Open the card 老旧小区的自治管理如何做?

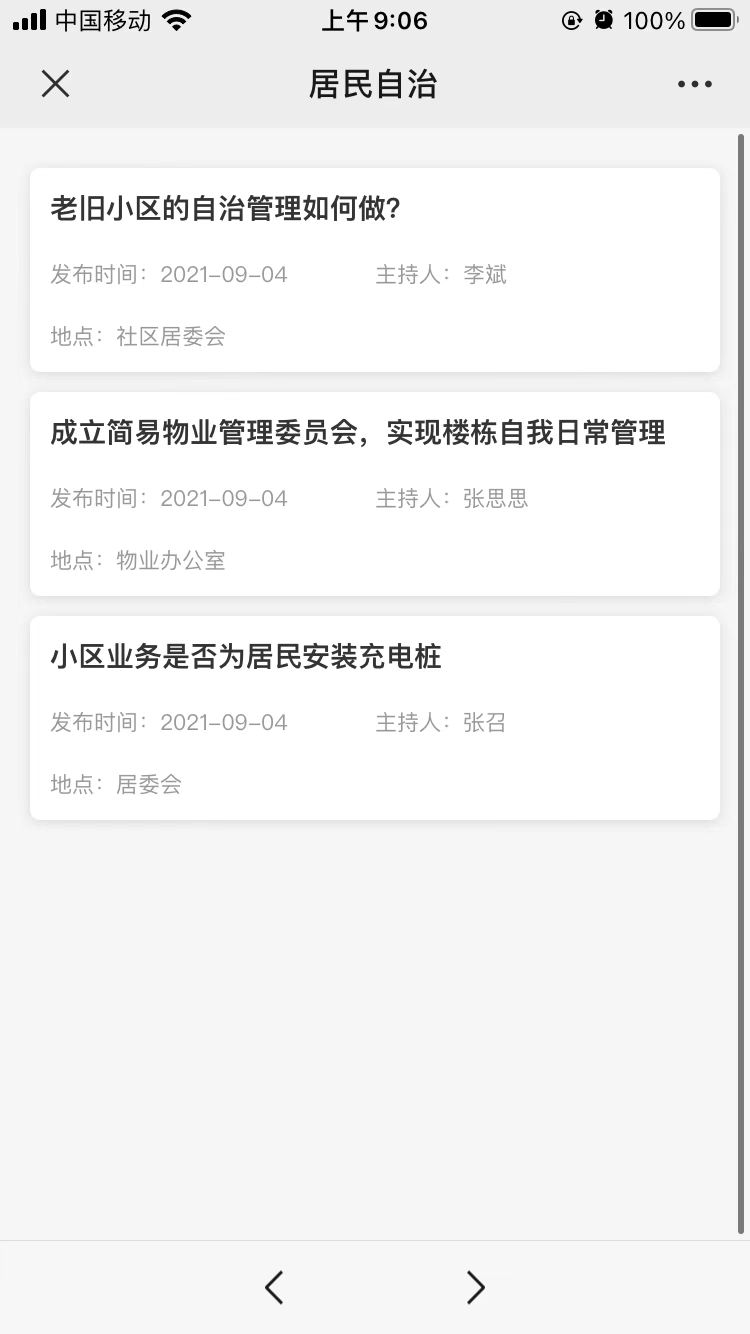(374, 270)
